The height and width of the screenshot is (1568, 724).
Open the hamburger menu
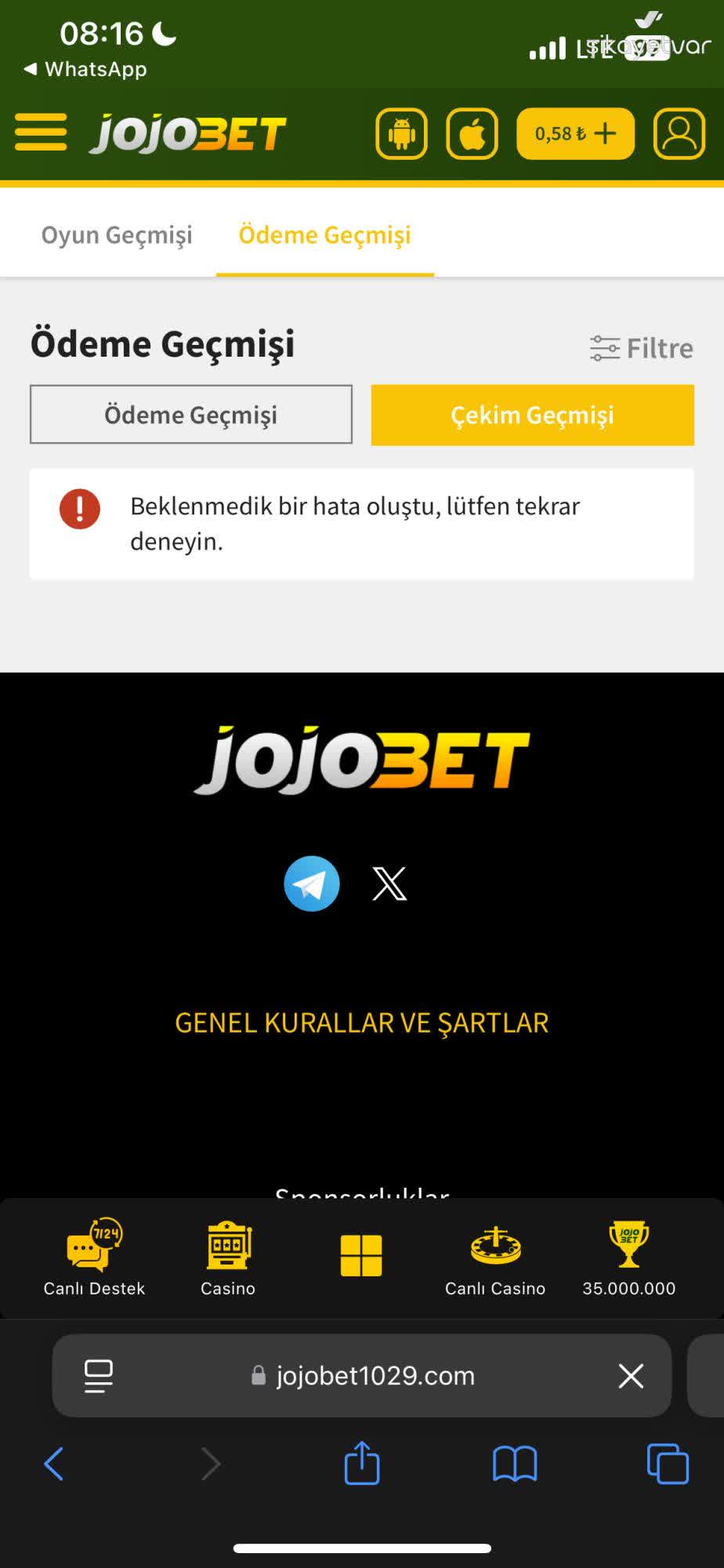[x=41, y=132]
